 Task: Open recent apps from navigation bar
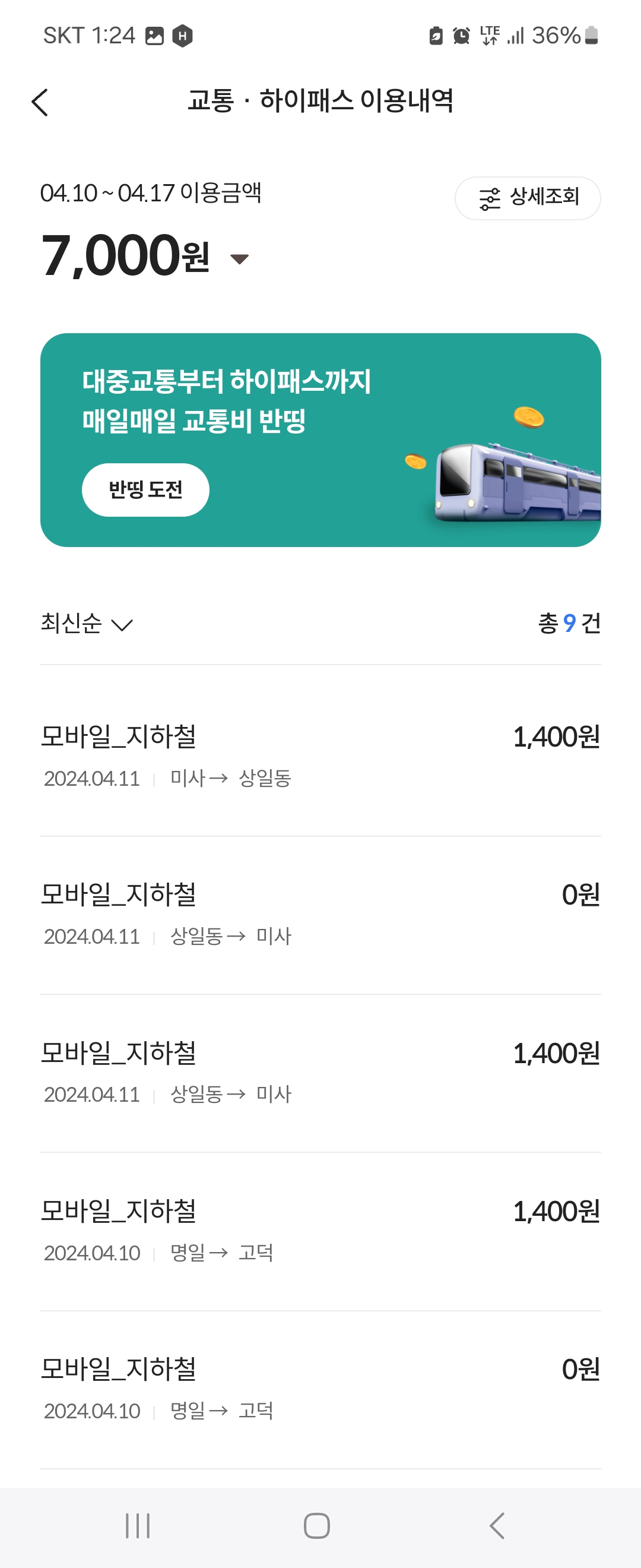[x=138, y=1526]
